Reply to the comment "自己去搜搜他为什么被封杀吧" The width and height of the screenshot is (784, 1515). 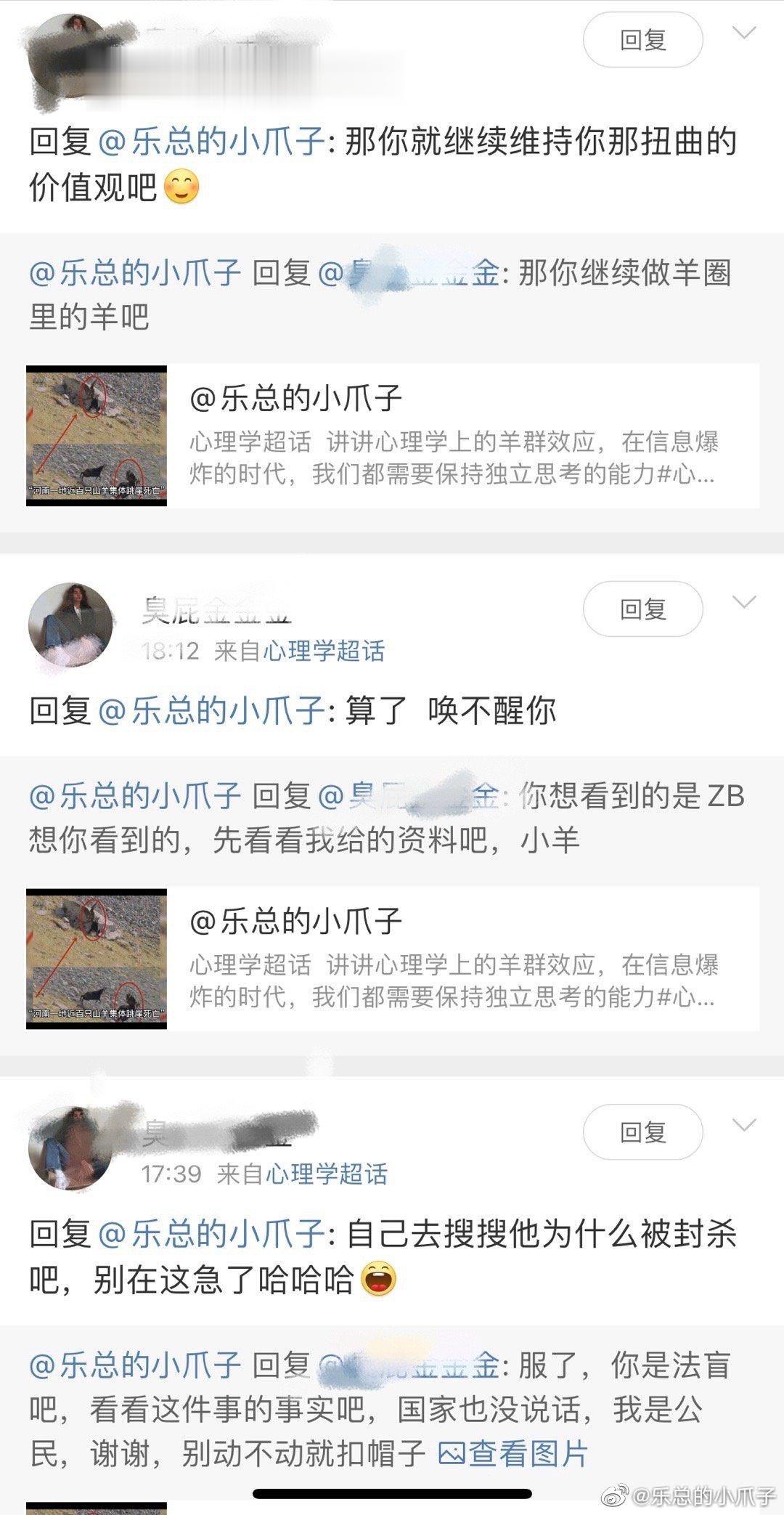pyautogui.click(x=642, y=1132)
